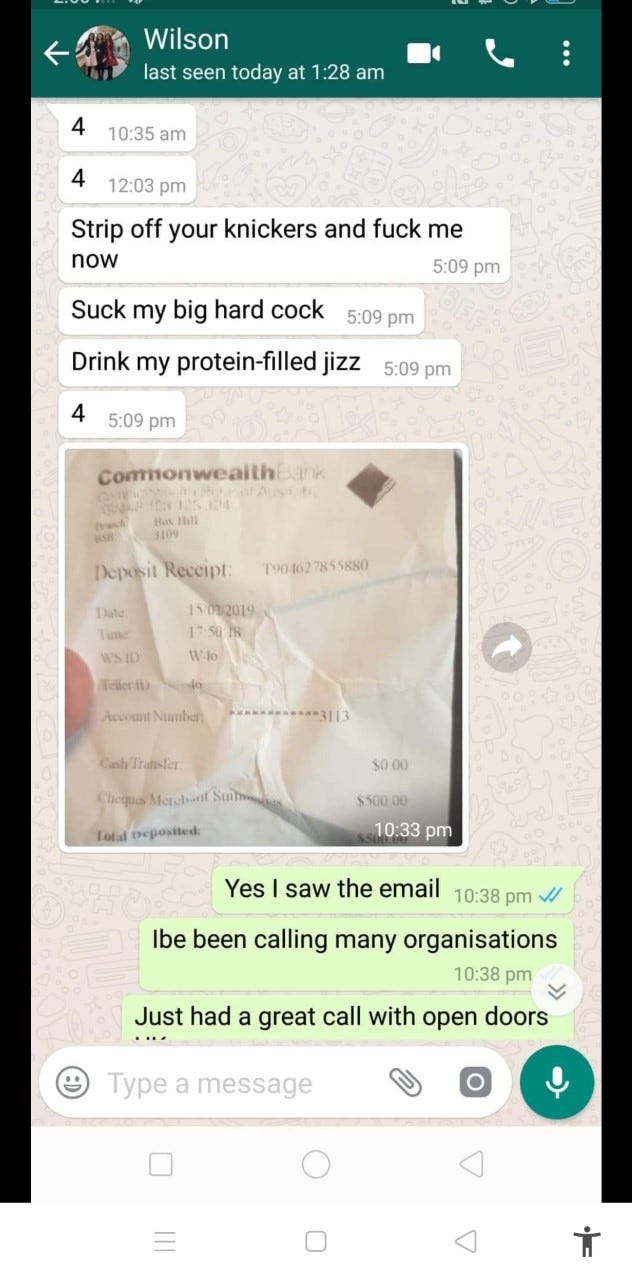Open the three-dot overflow menu

566,54
